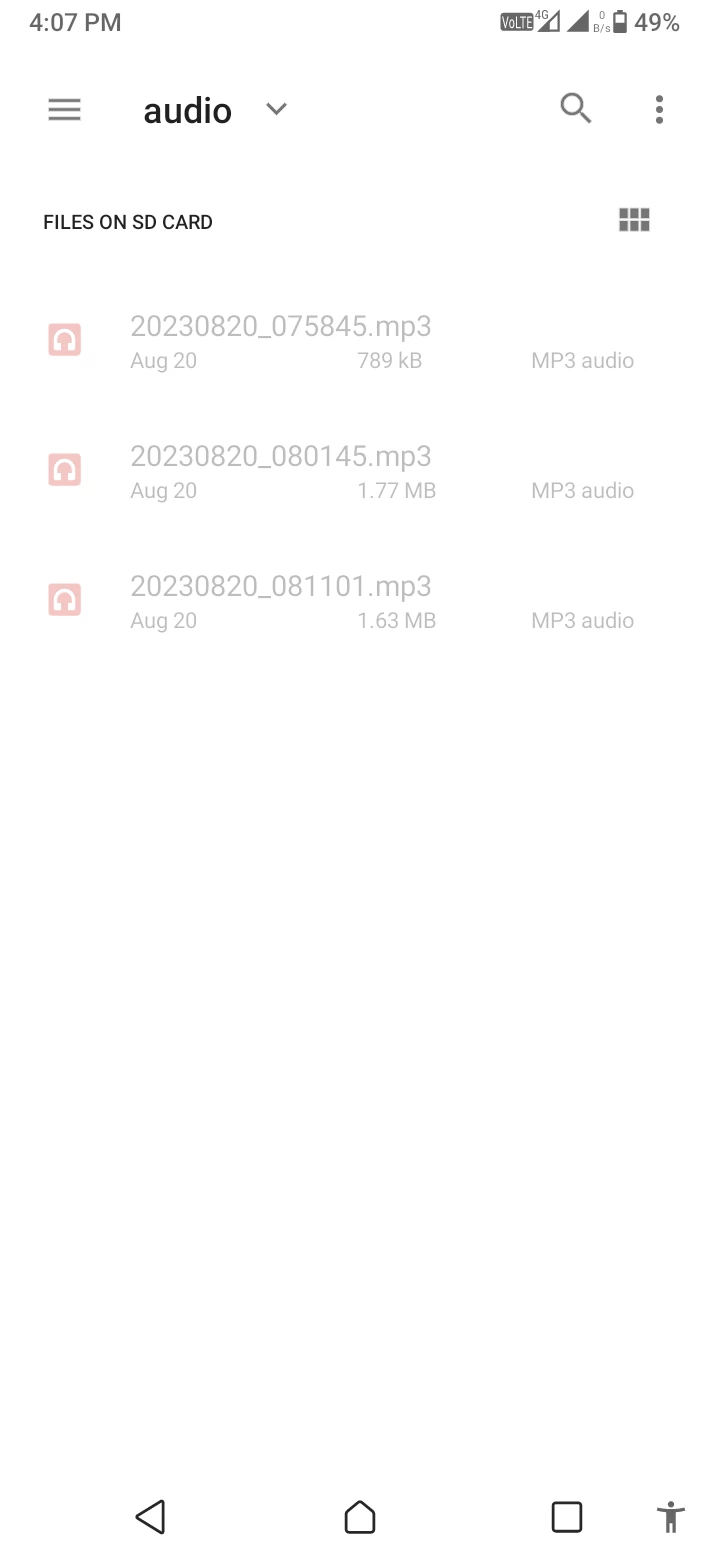Expand the audio folder dropdown

click(x=276, y=109)
